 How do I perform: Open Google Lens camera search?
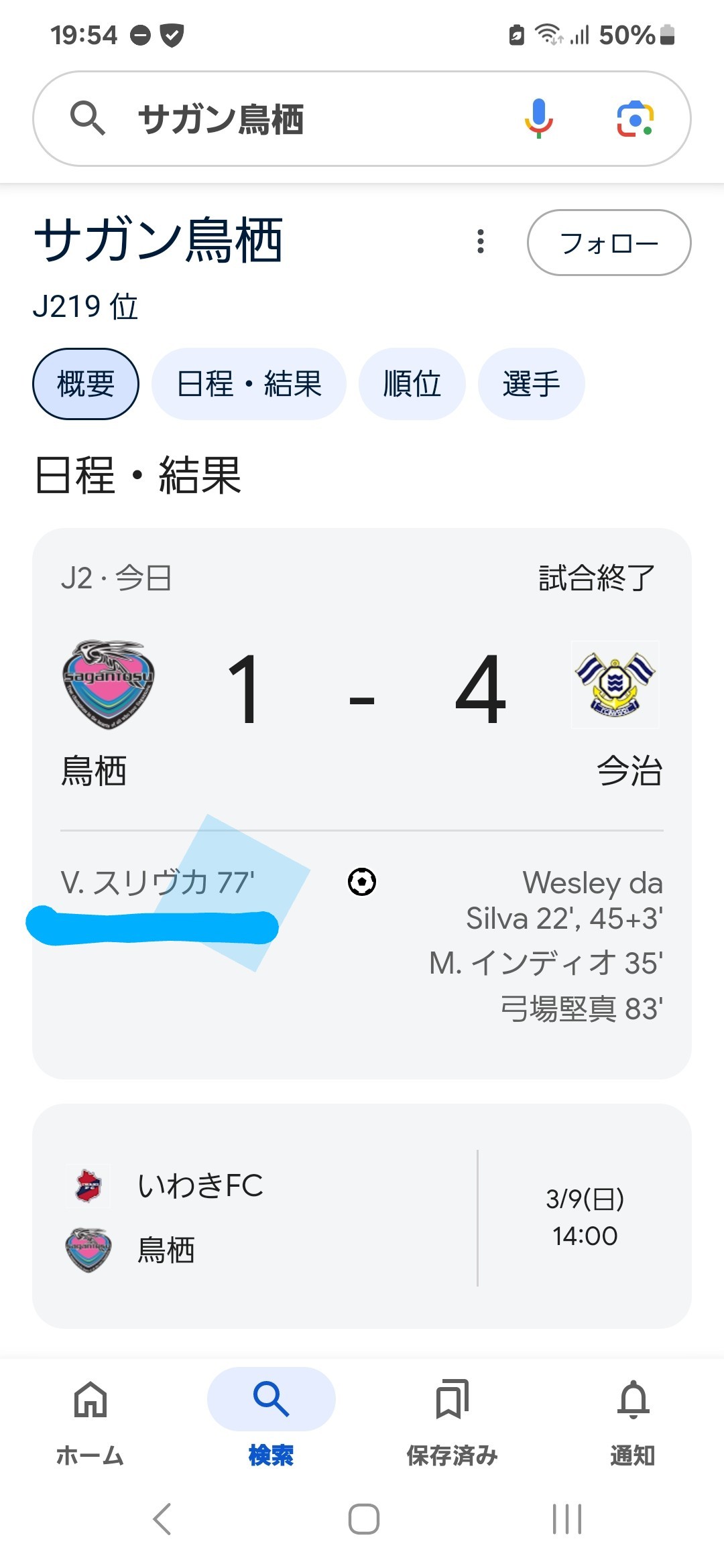point(634,119)
